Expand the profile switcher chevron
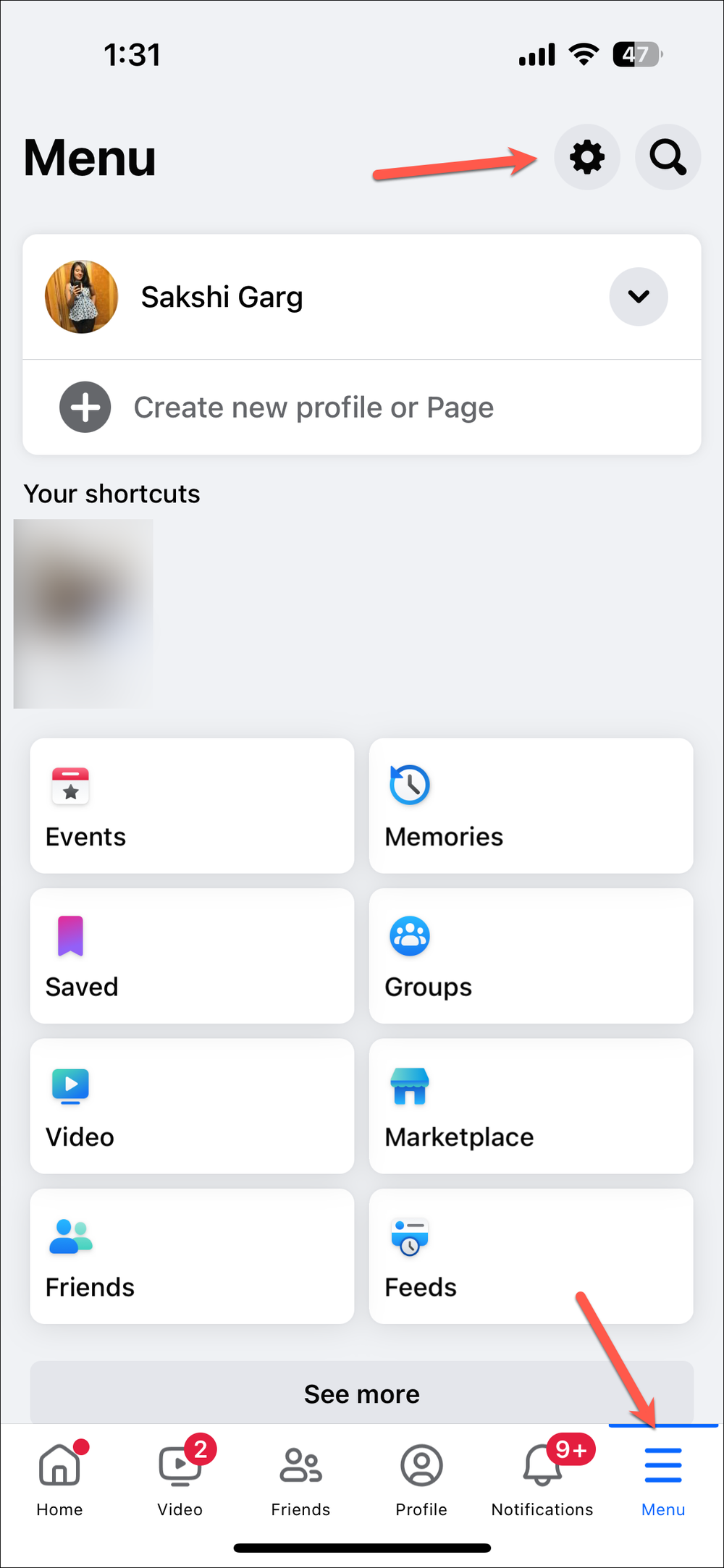Image resolution: width=724 pixels, height=1568 pixels. (638, 297)
